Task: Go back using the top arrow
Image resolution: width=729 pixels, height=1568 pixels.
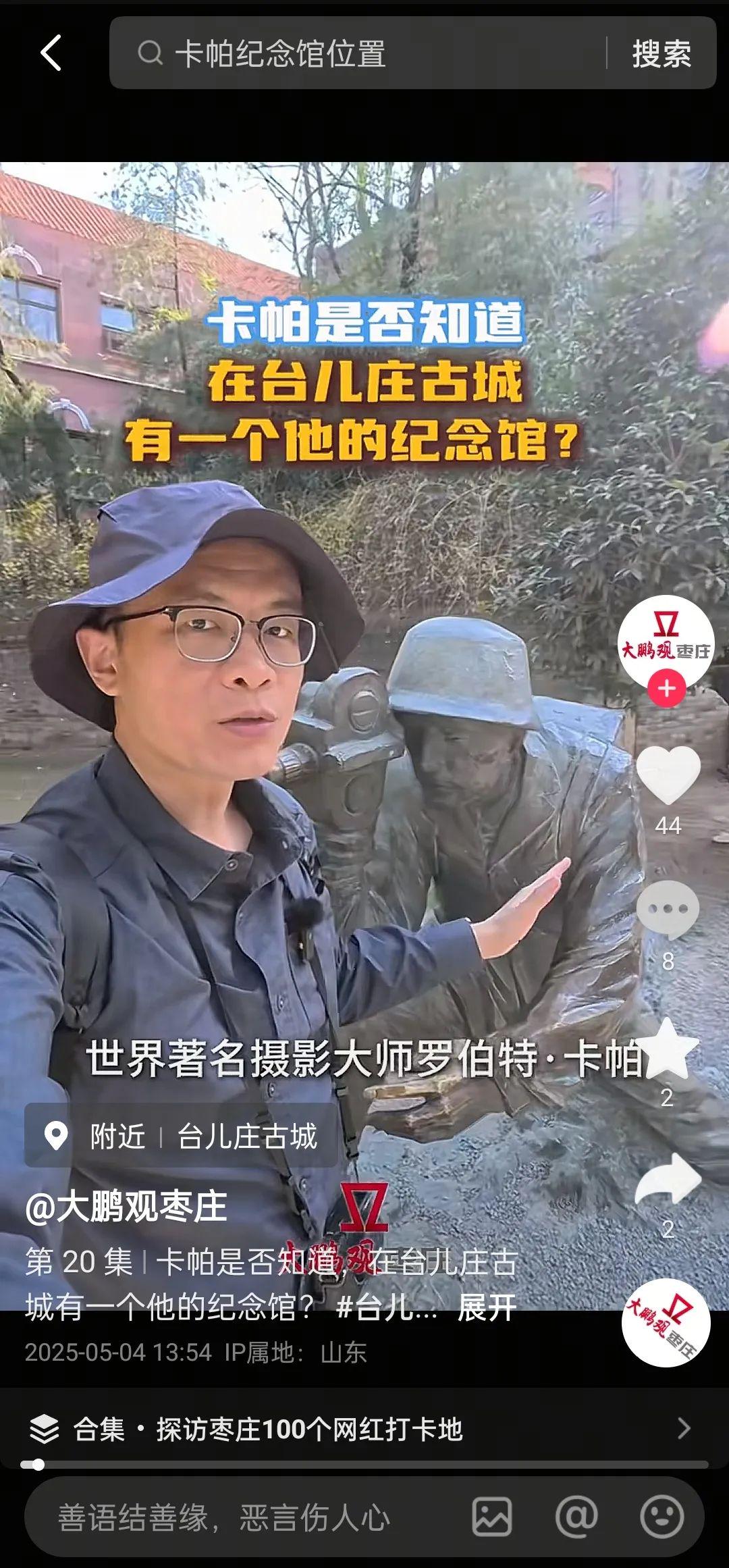Action: click(51, 53)
